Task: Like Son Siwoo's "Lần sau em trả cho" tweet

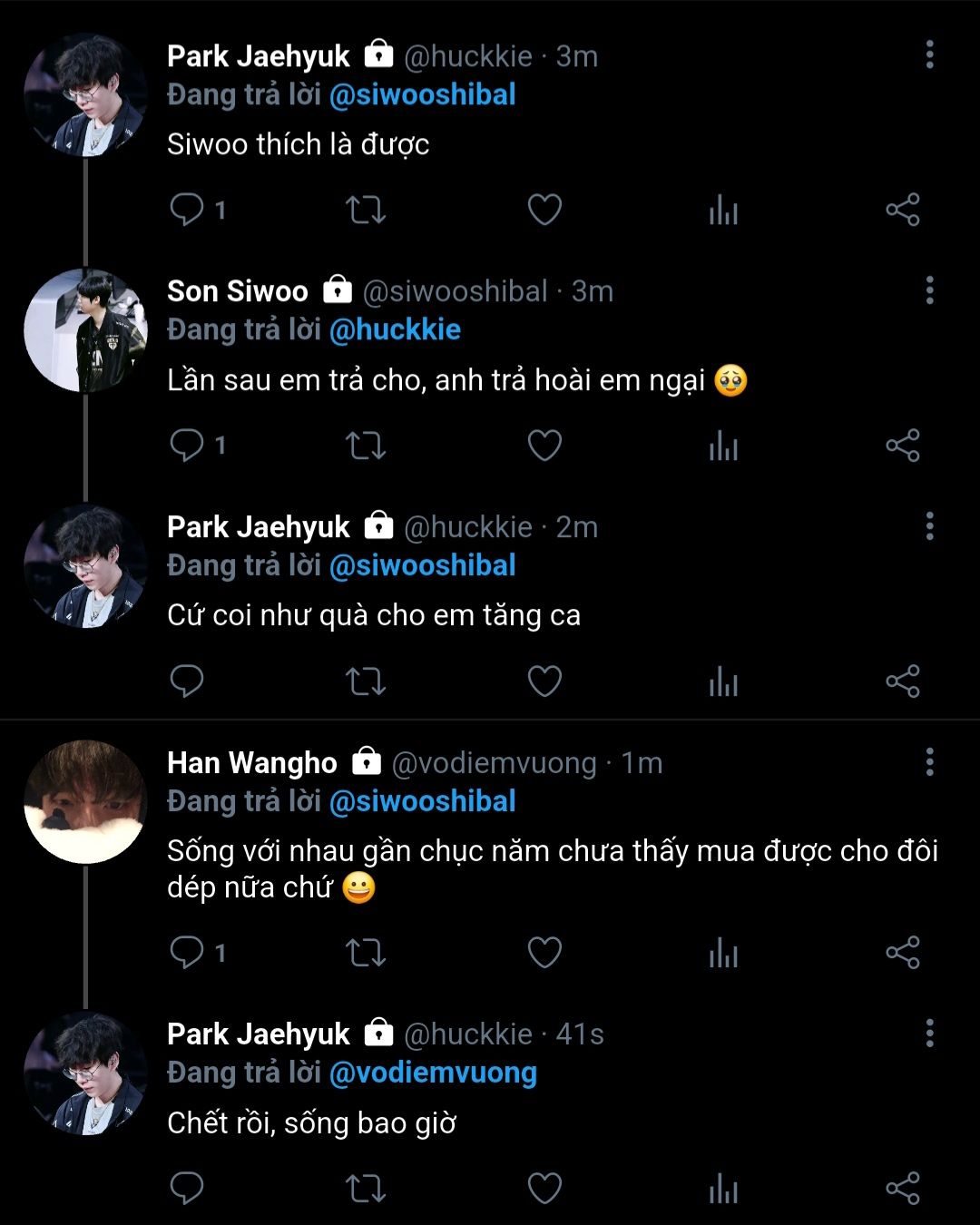Action: click(x=544, y=446)
